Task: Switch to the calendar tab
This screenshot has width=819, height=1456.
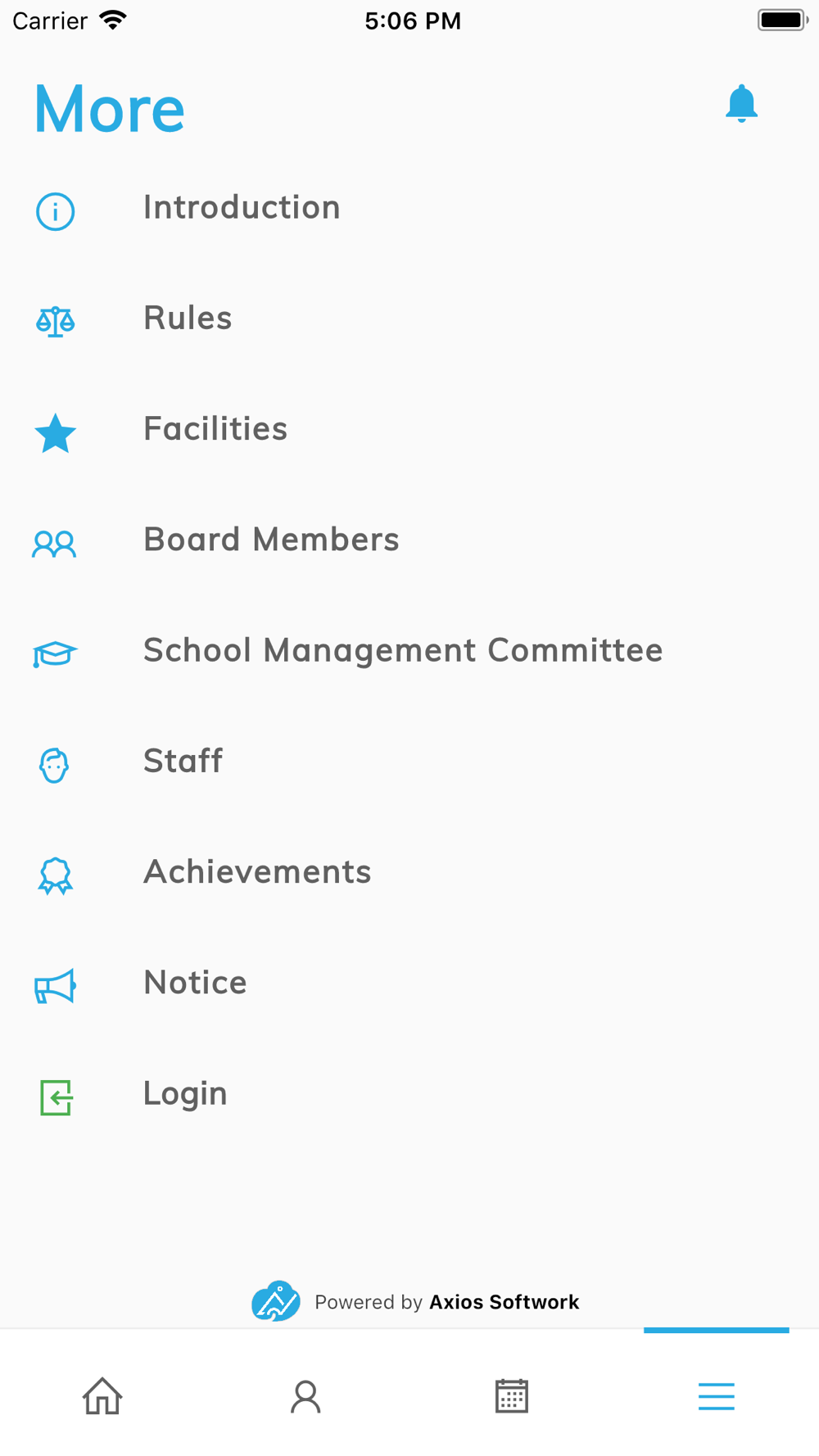Action: (512, 1395)
